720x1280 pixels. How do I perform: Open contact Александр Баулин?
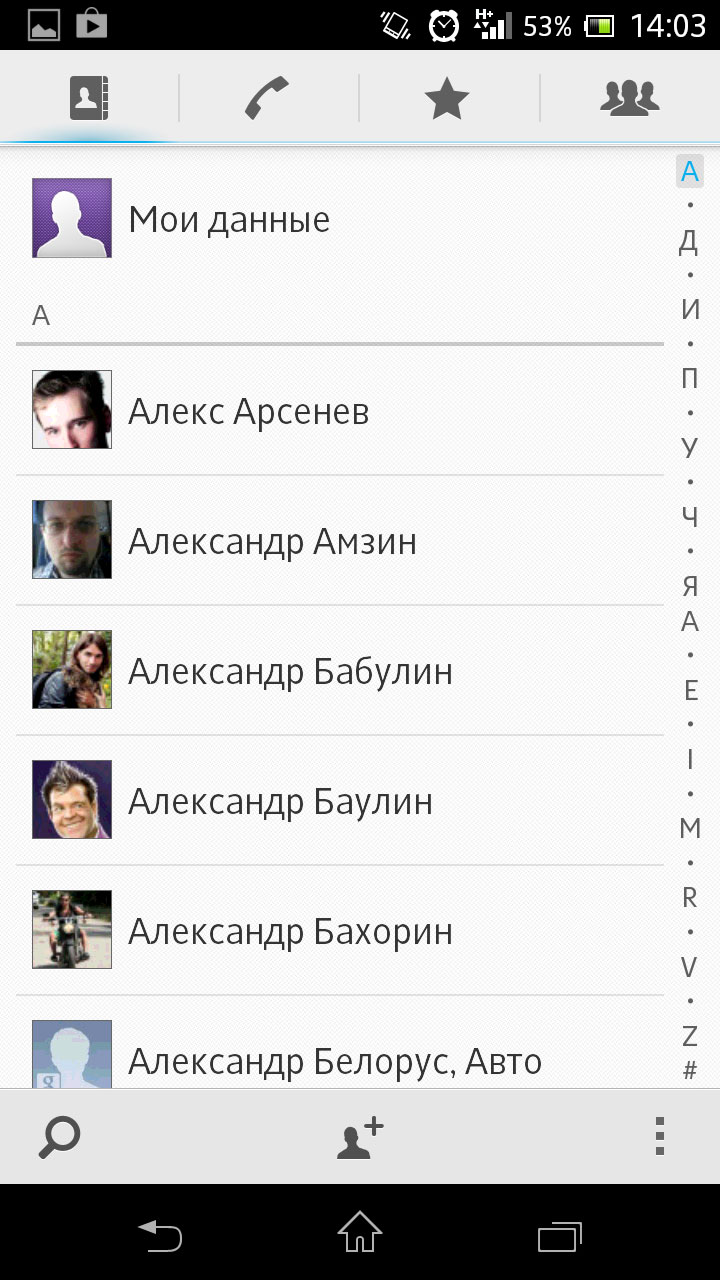tap(340, 800)
